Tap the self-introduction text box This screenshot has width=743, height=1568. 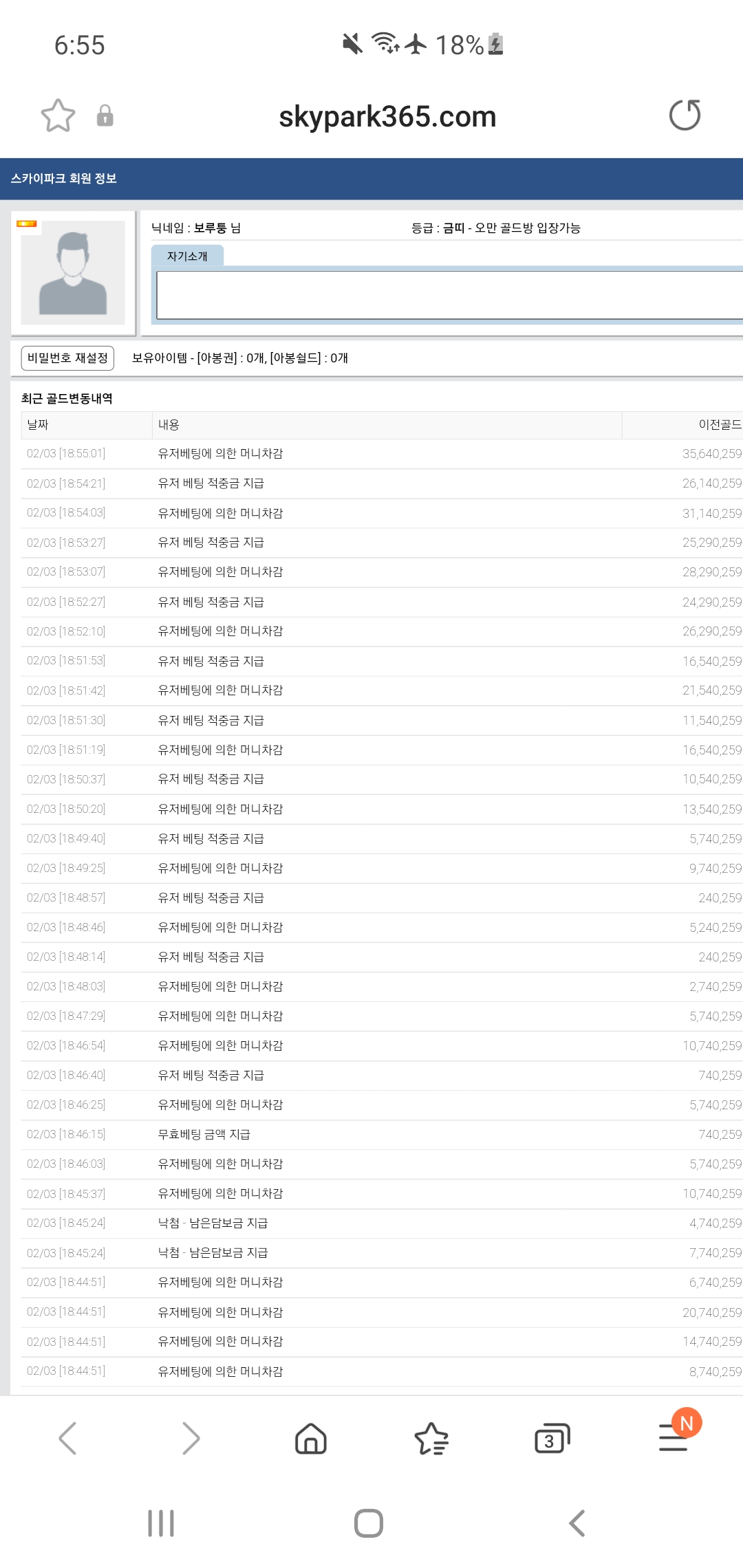[450, 295]
